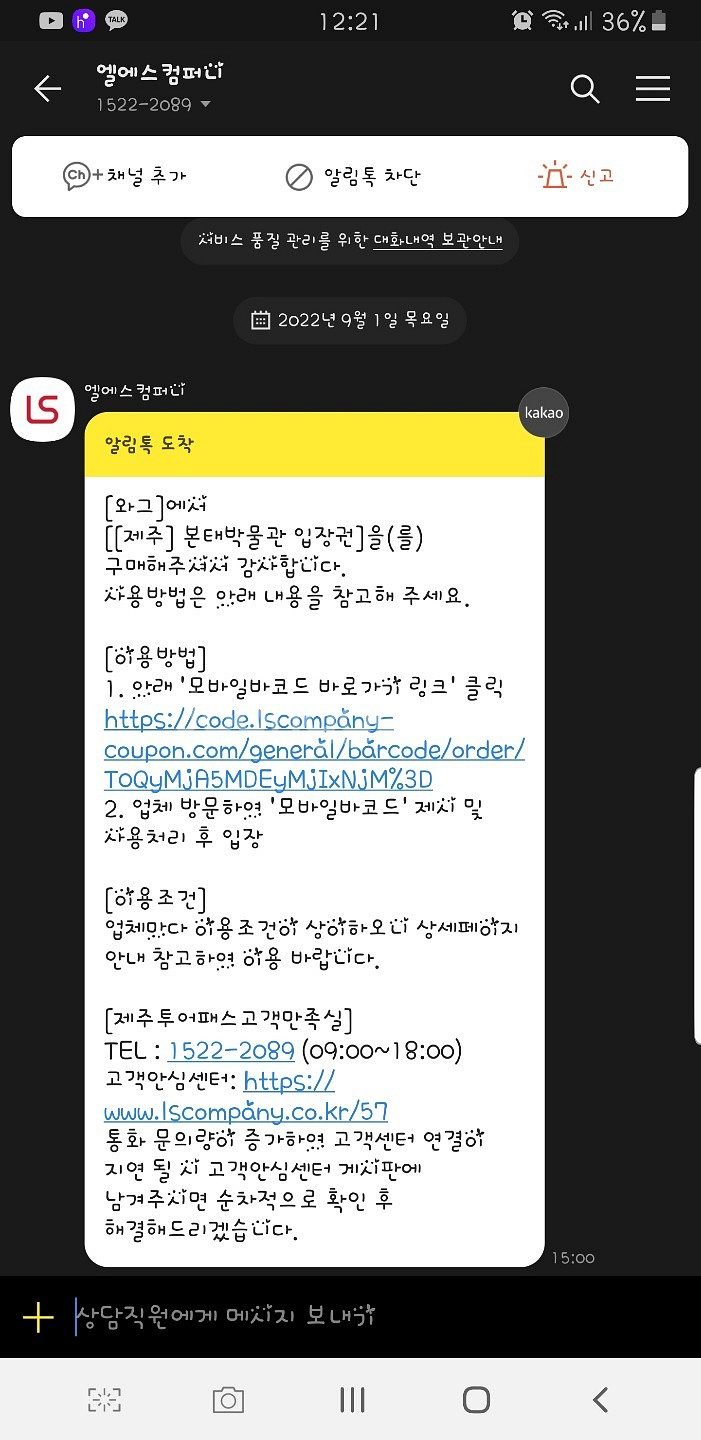Open the chat room hamburger menu
Screen dimensions: 701x1440
pyautogui.click(x=652, y=89)
